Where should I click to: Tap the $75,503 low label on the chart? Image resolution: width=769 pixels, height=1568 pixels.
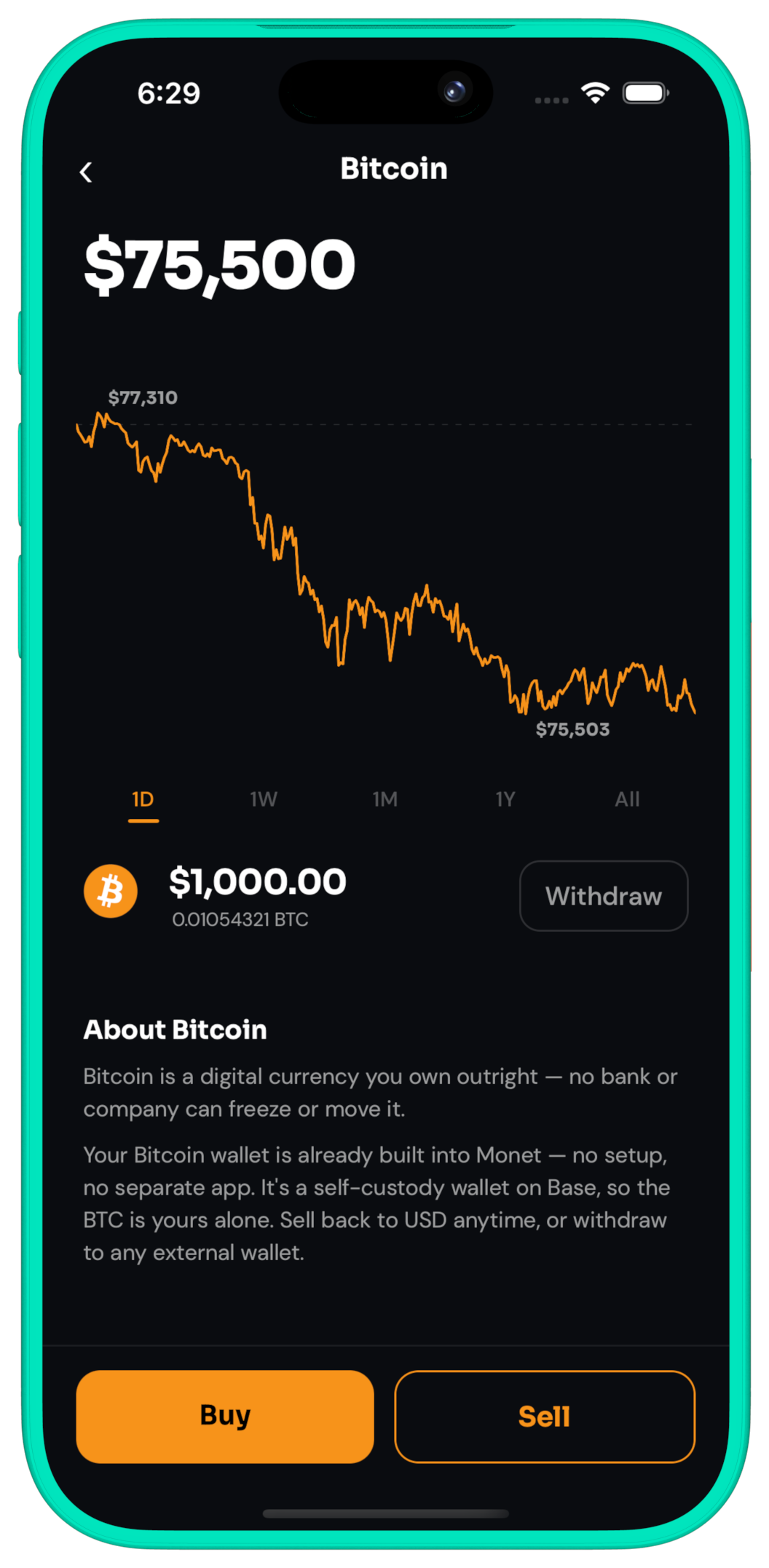(573, 729)
